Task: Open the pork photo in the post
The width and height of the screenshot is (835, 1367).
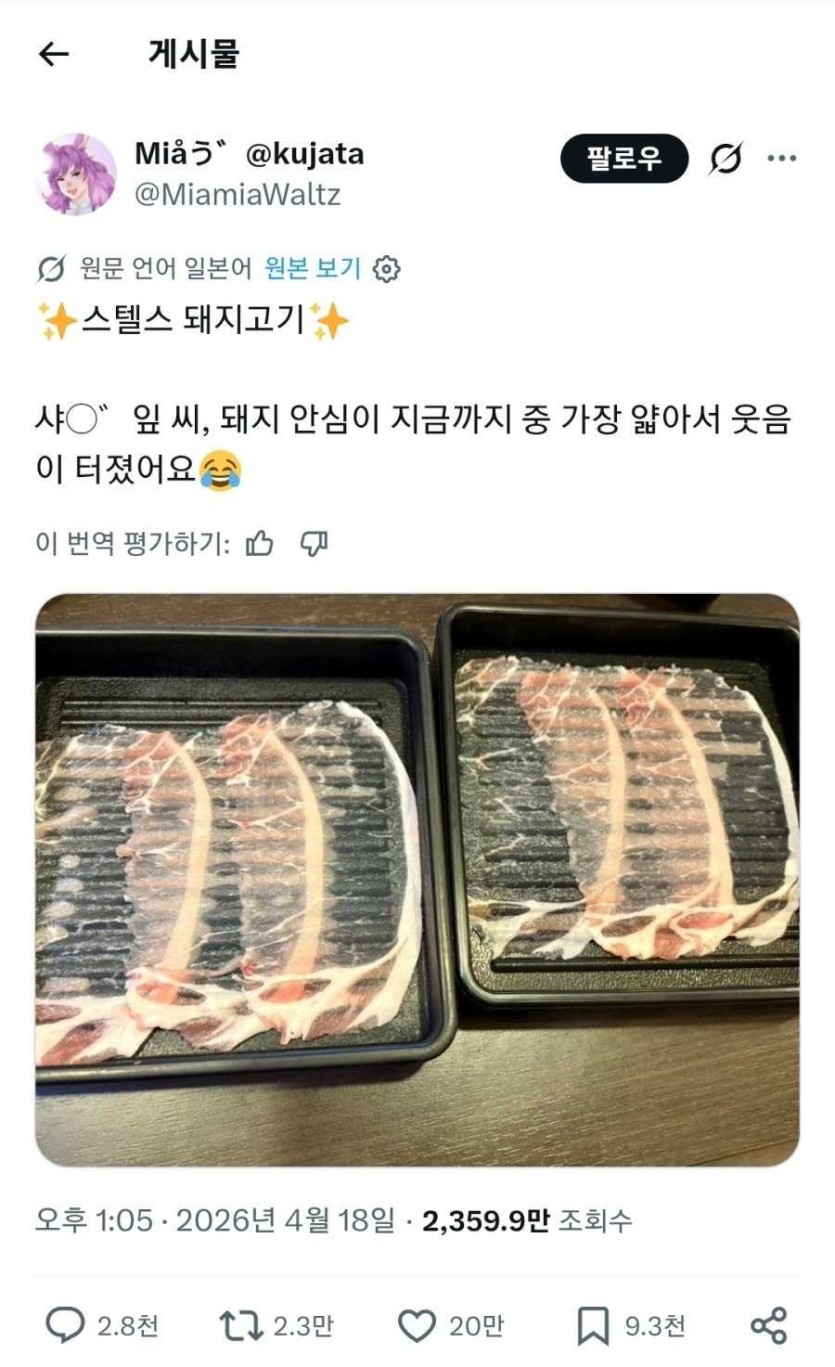Action: (417, 880)
